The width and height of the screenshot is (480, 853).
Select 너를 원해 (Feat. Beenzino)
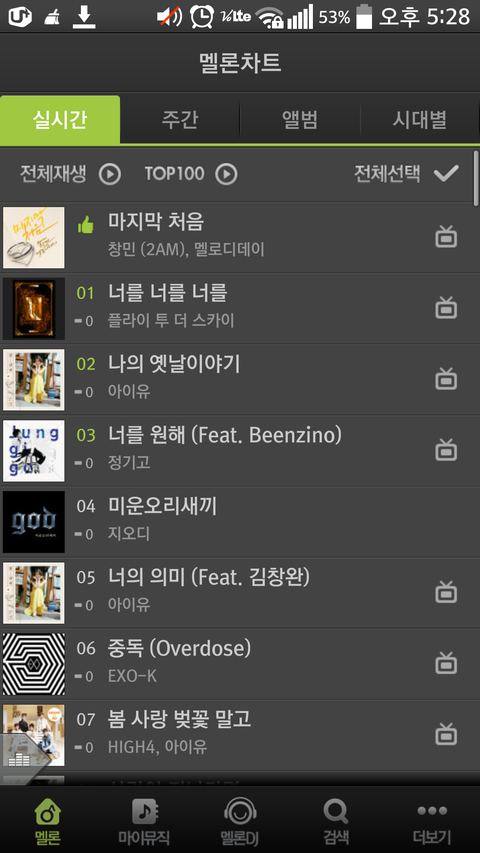239,450
